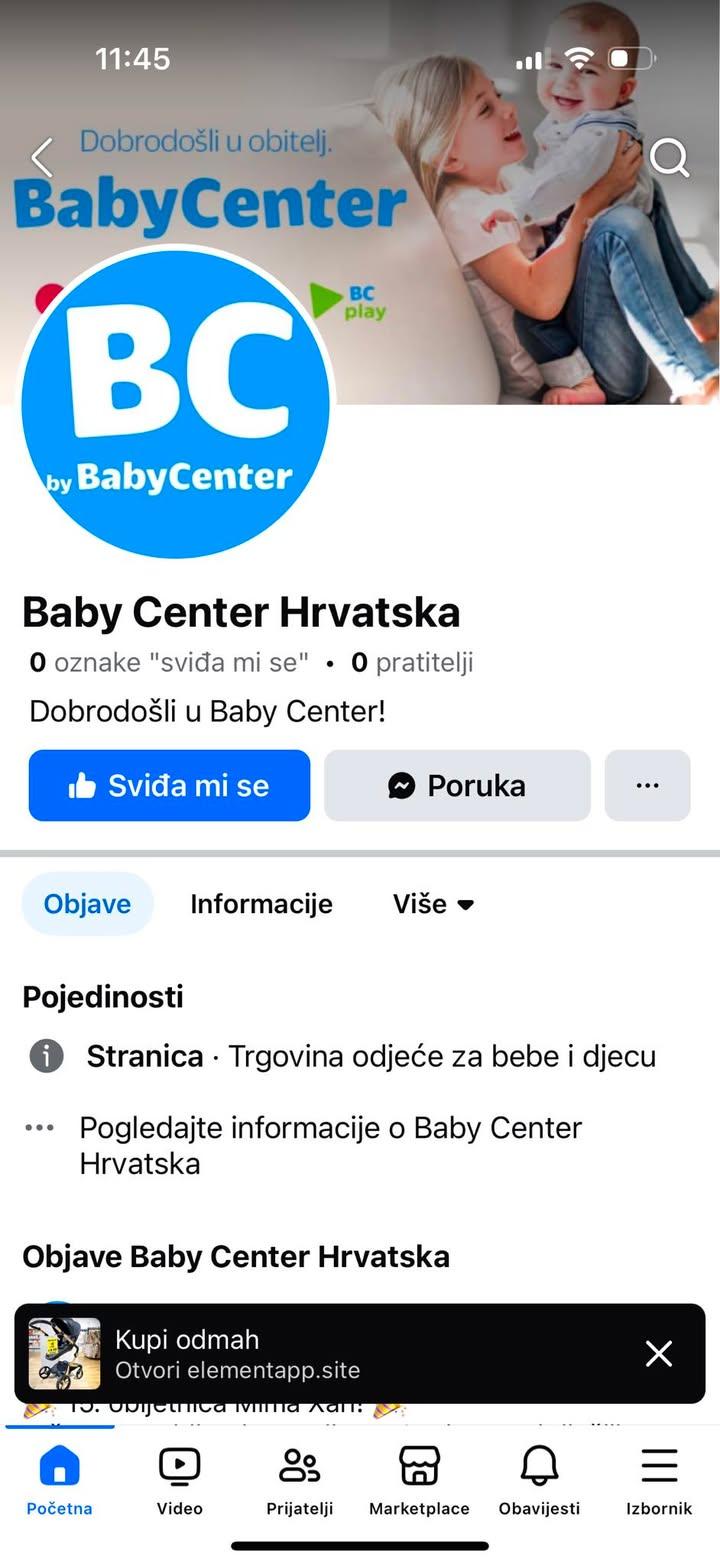This screenshot has height=1565, width=720.
Task: Switch to the Objave tab
Action: tap(88, 904)
